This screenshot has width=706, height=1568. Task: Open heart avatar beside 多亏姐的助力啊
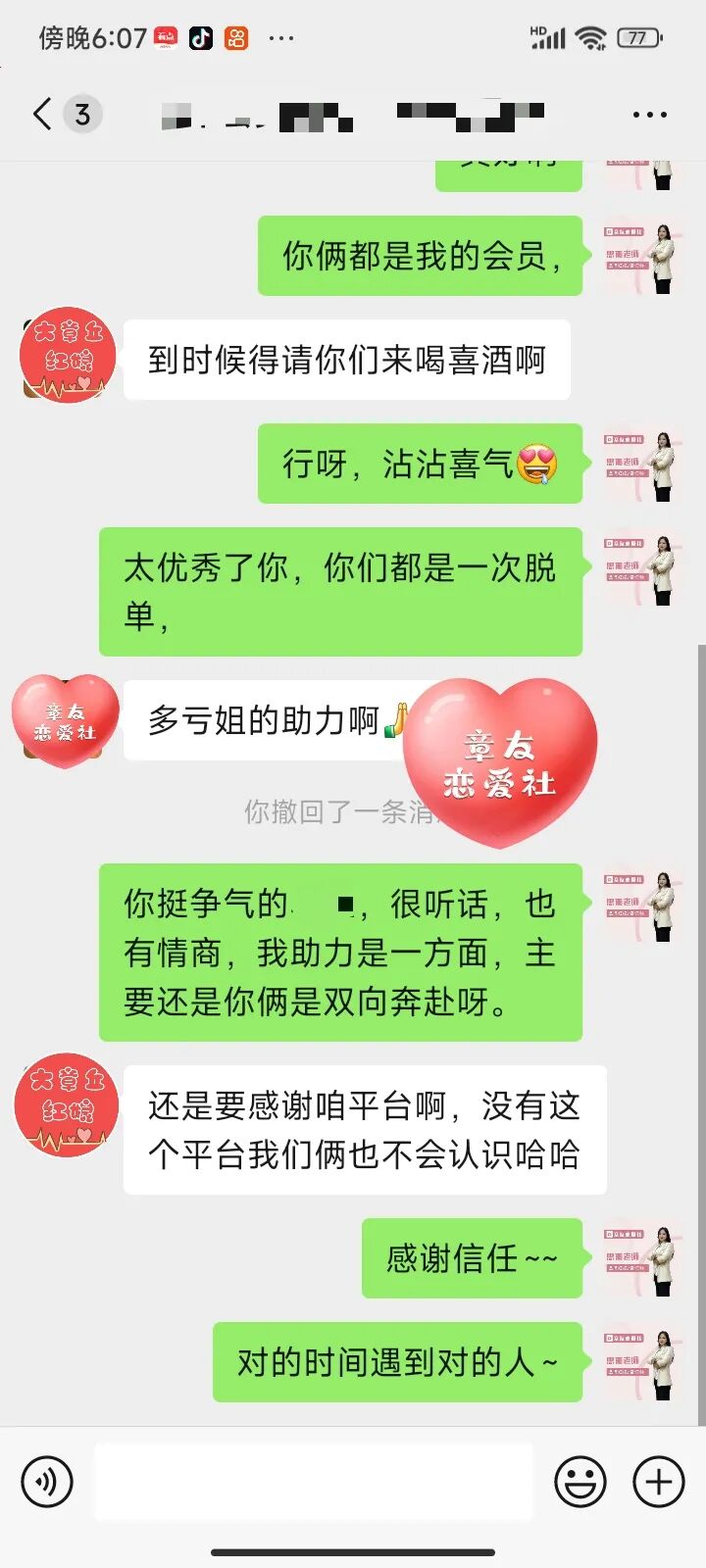pos(66,721)
